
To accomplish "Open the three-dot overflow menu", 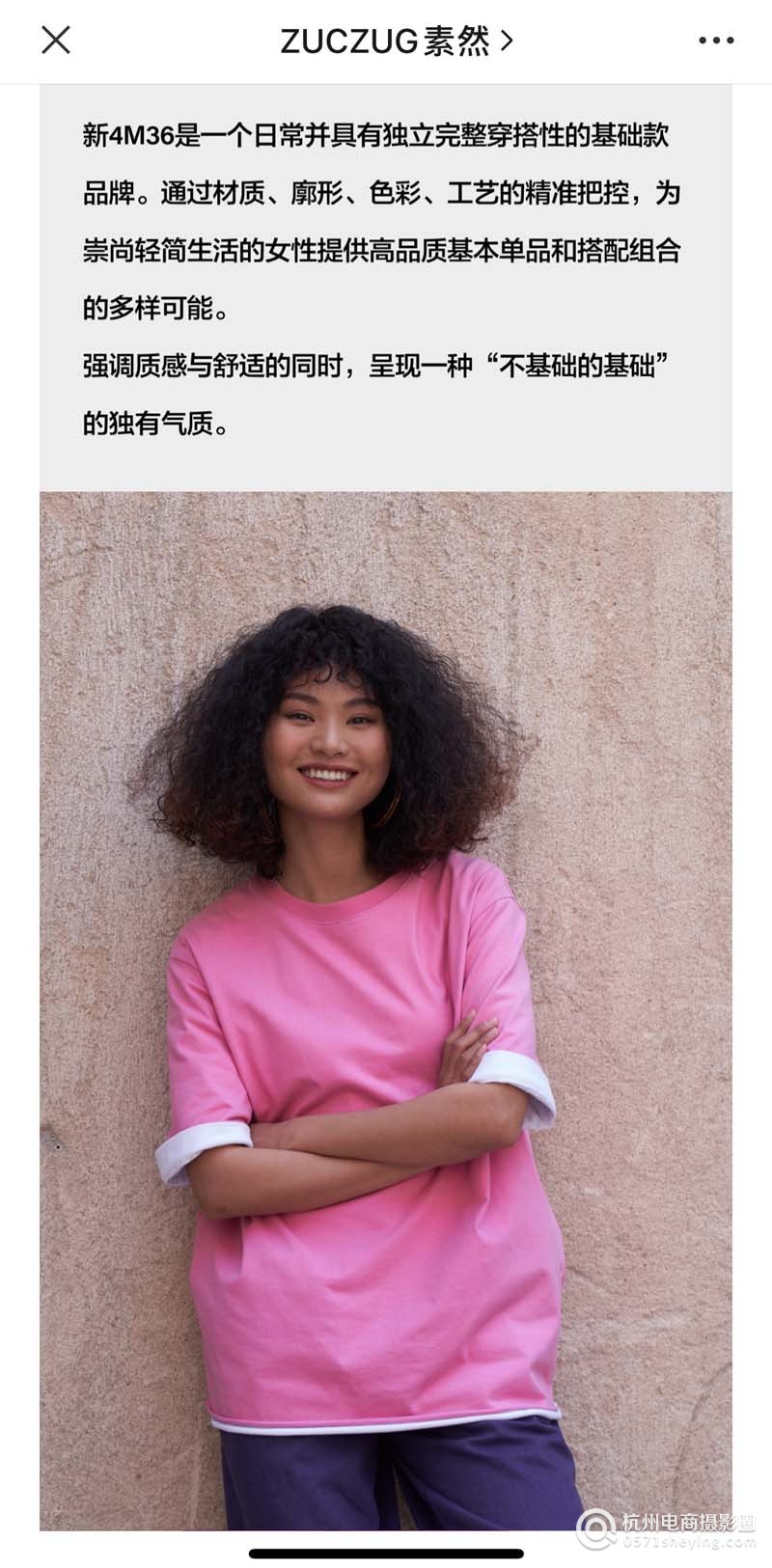I will coord(715,41).
